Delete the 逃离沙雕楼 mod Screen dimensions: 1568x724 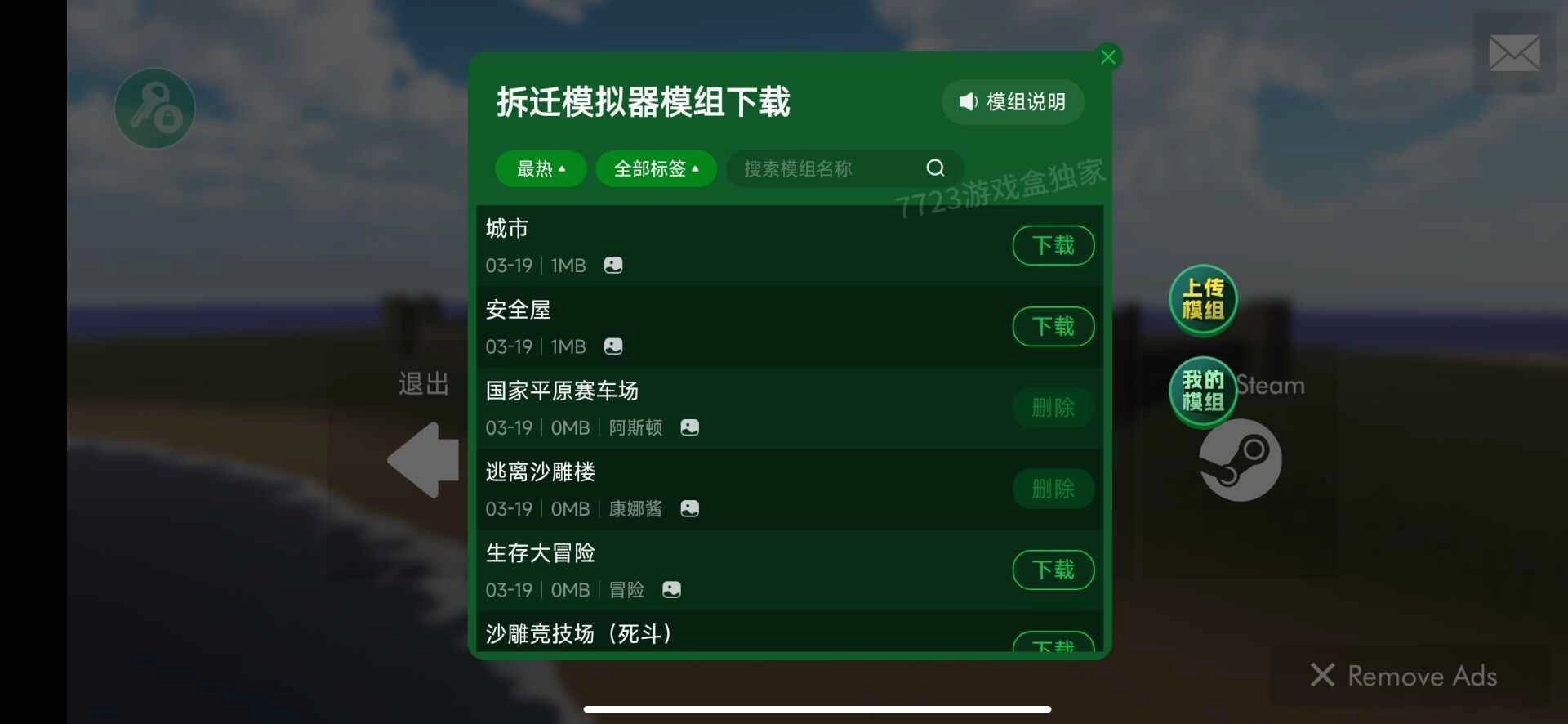pyautogui.click(x=1053, y=489)
